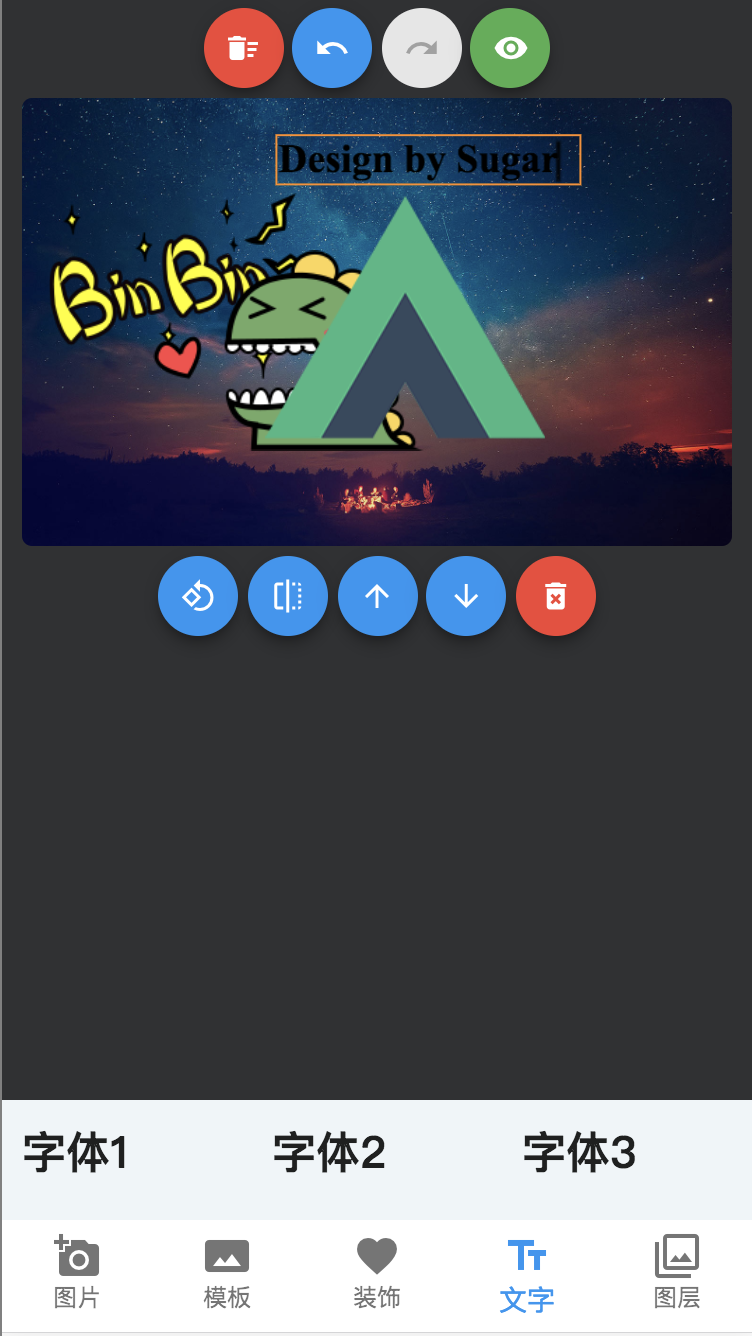Image resolution: width=752 pixels, height=1336 pixels.
Task: Apply font 字体1
Action: tap(76, 1153)
